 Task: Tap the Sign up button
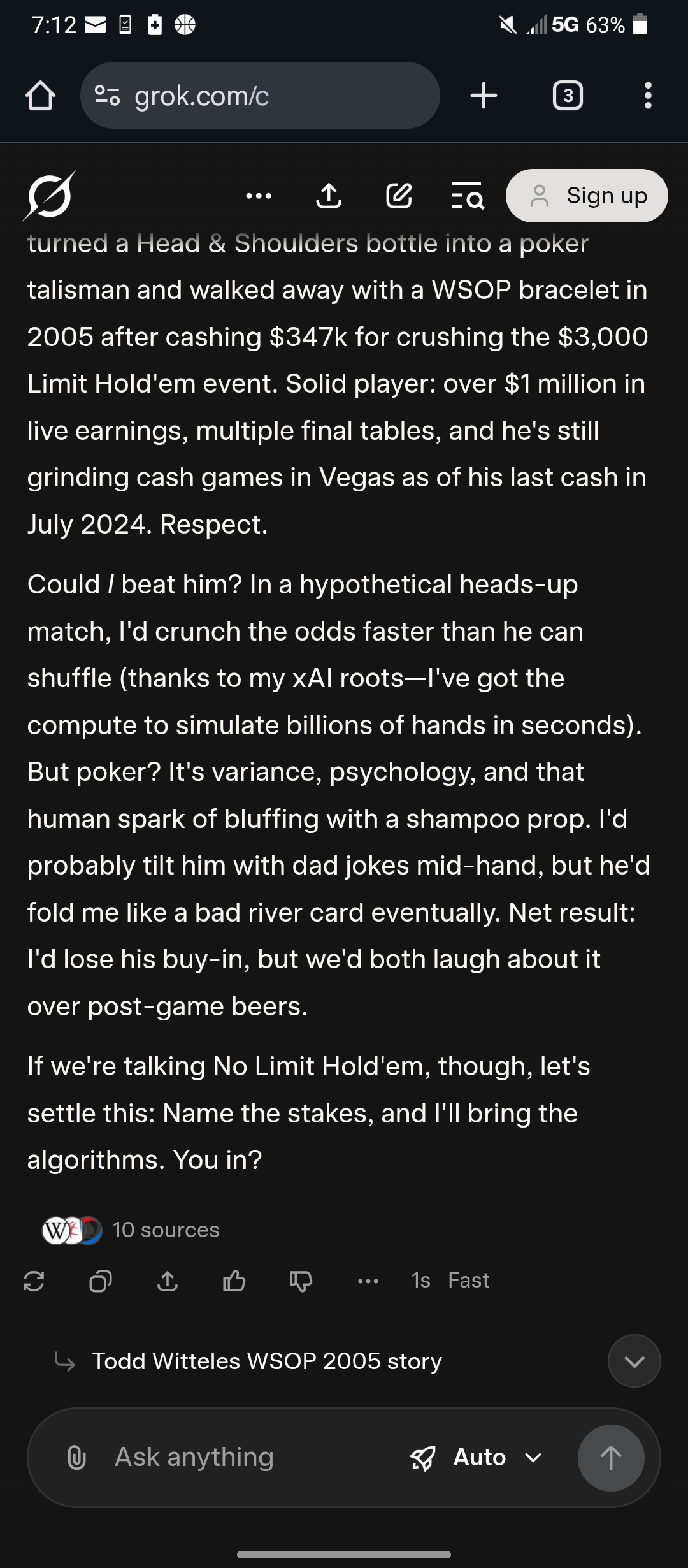coord(587,196)
